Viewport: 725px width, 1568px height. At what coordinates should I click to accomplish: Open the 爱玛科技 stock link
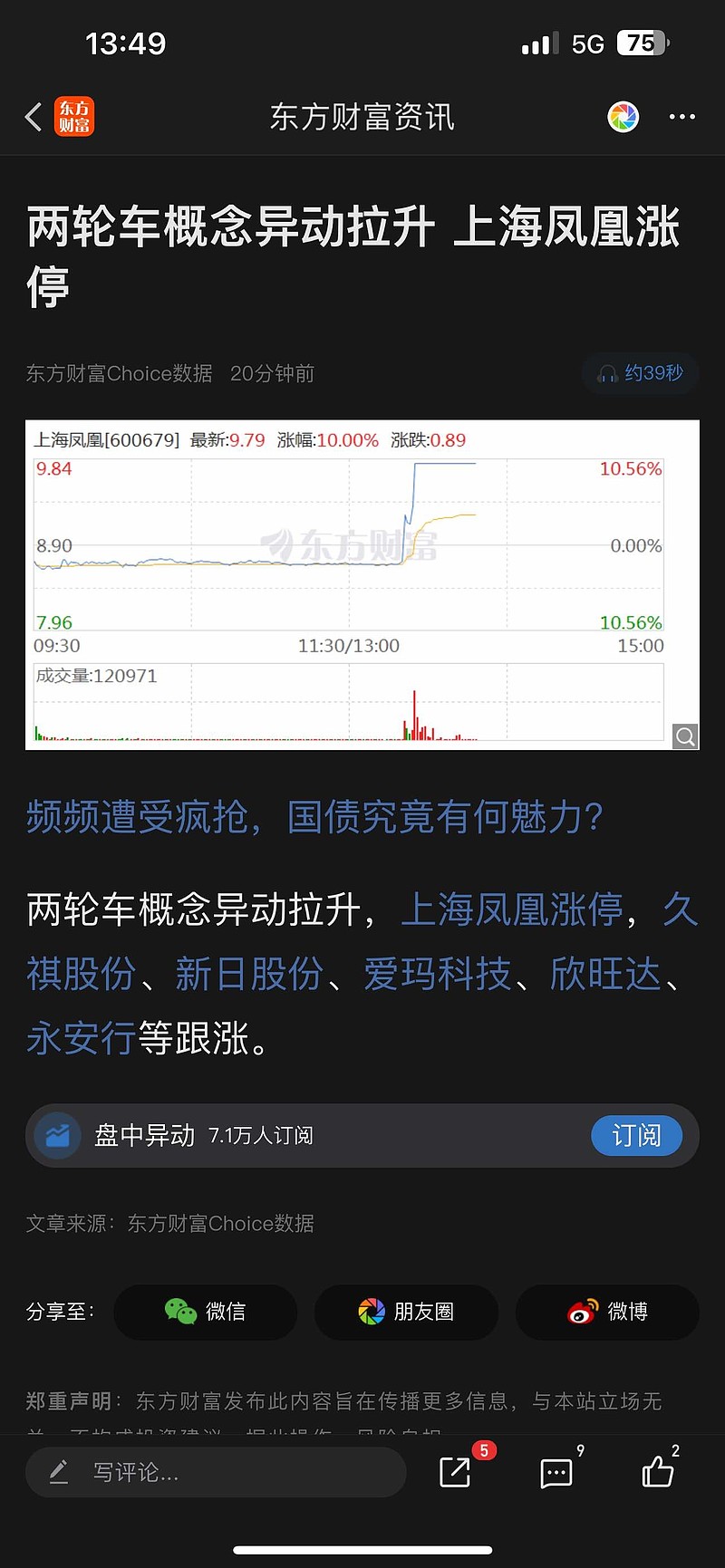click(438, 975)
